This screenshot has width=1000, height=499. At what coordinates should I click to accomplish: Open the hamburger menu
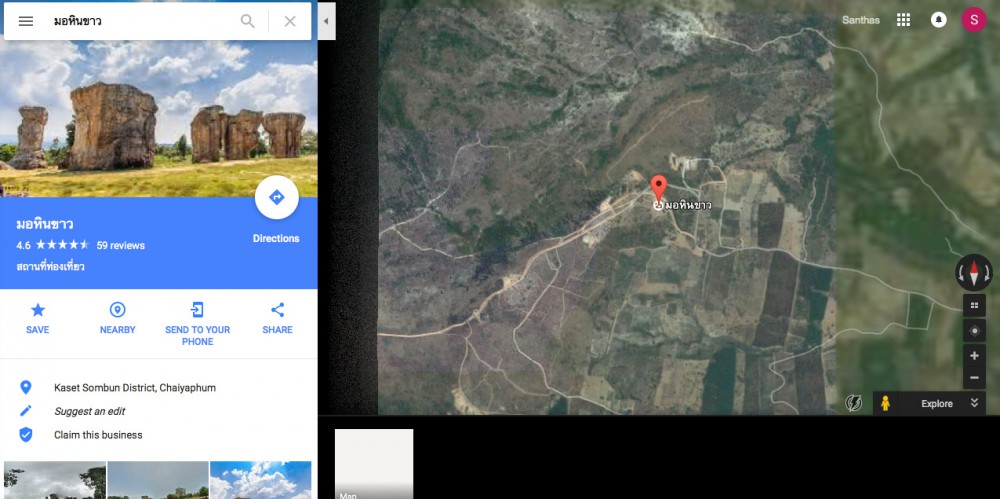click(x=26, y=21)
